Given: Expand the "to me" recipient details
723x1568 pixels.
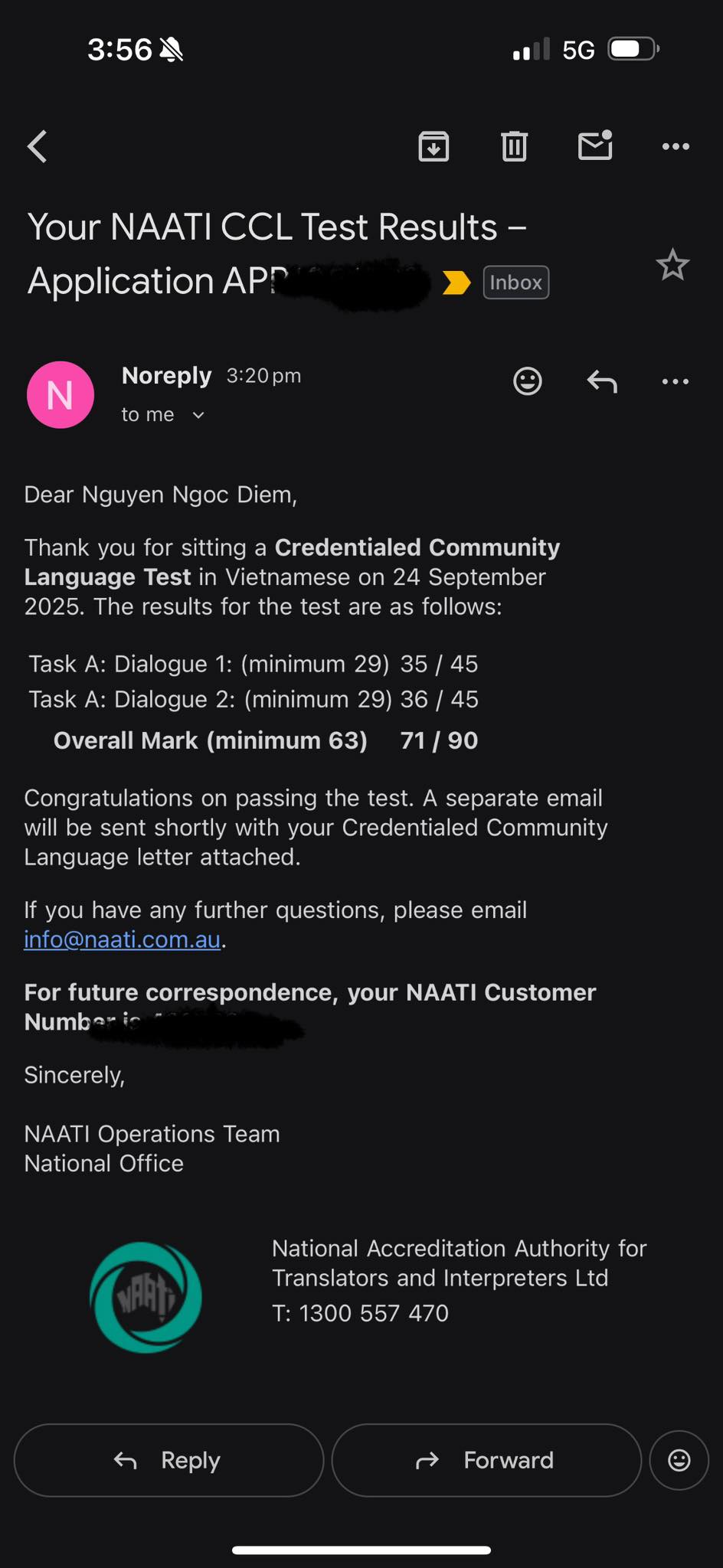Looking at the screenshot, I should pos(163,415).
